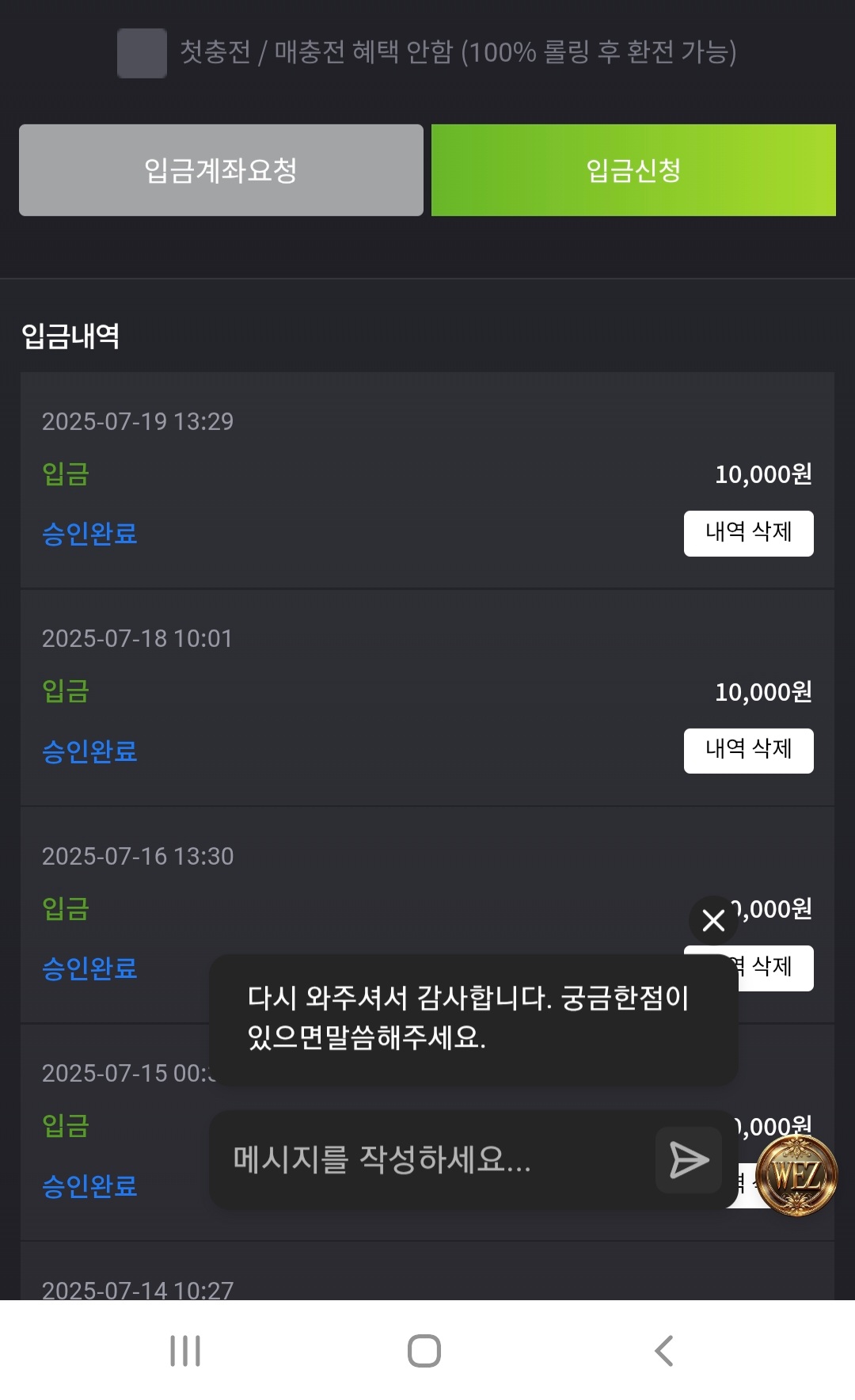Go back using the system back button
855x1400 pixels.
664,1351
